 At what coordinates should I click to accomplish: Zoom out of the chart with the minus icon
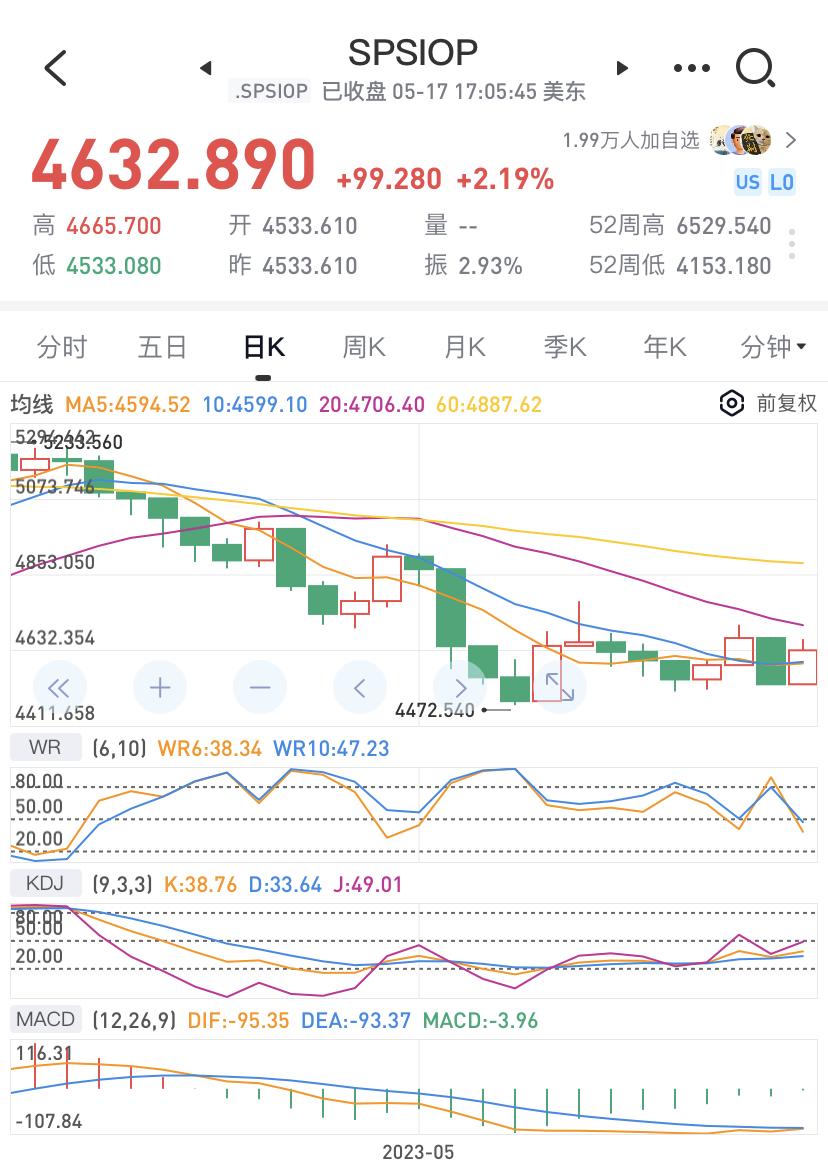coord(260,687)
